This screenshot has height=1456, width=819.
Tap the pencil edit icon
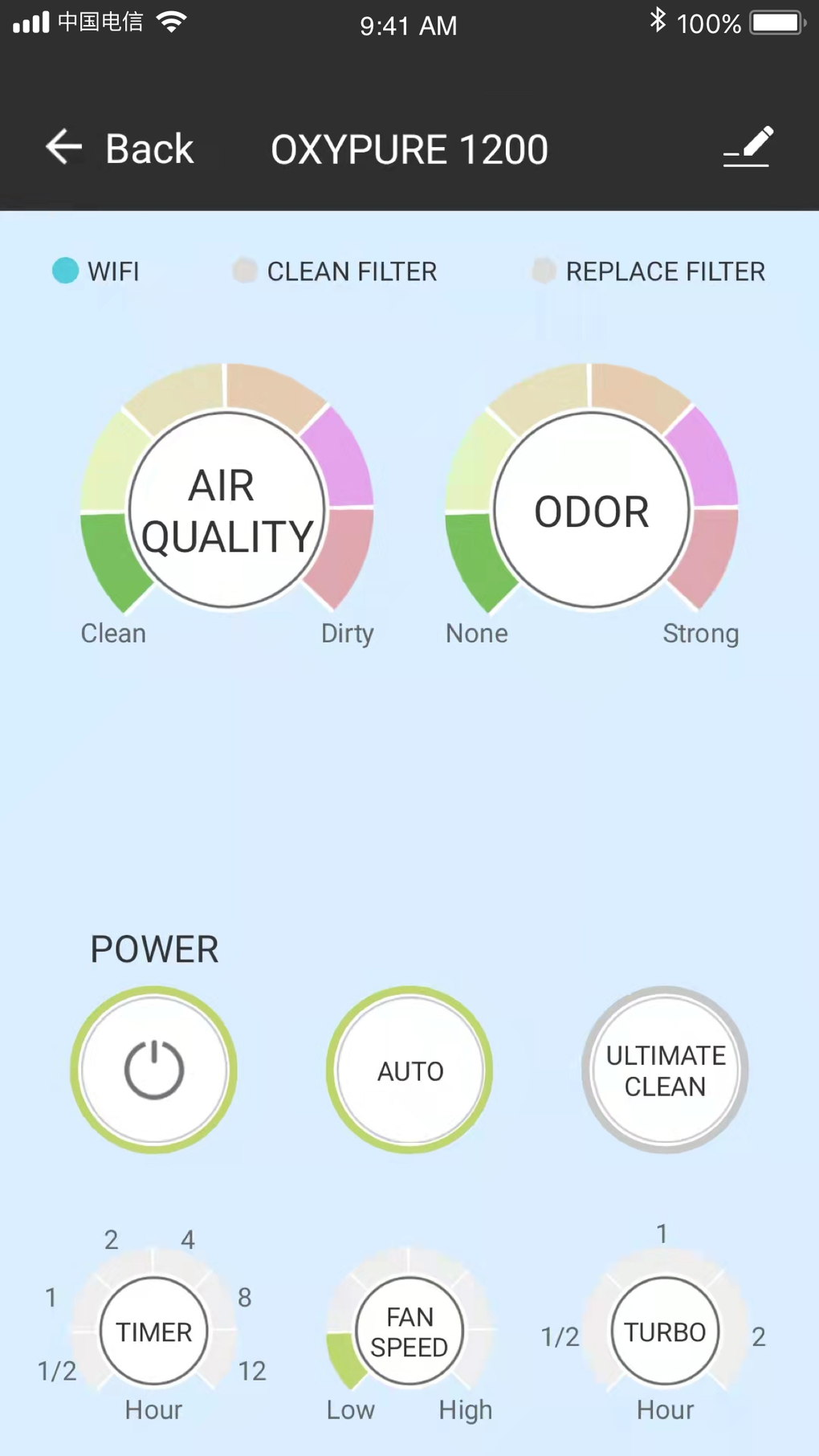(748, 148)
